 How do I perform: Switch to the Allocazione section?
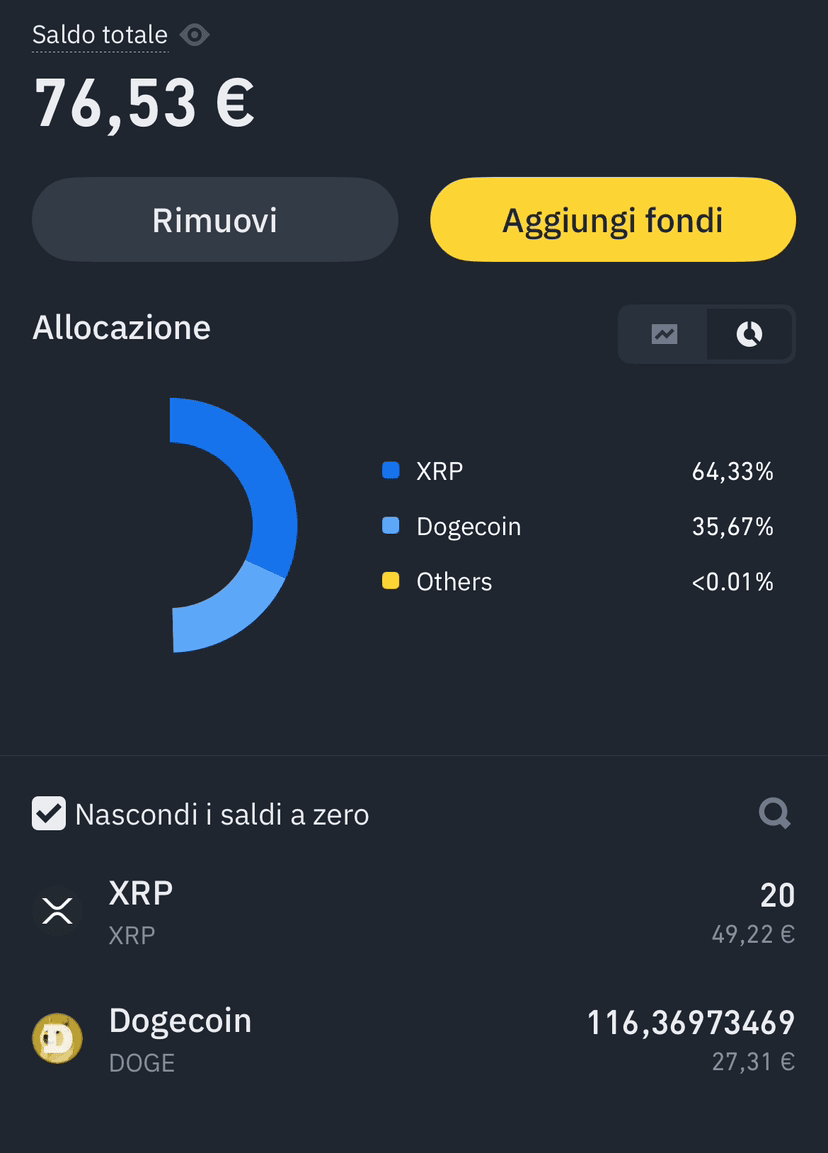click(x=121, y=327)
